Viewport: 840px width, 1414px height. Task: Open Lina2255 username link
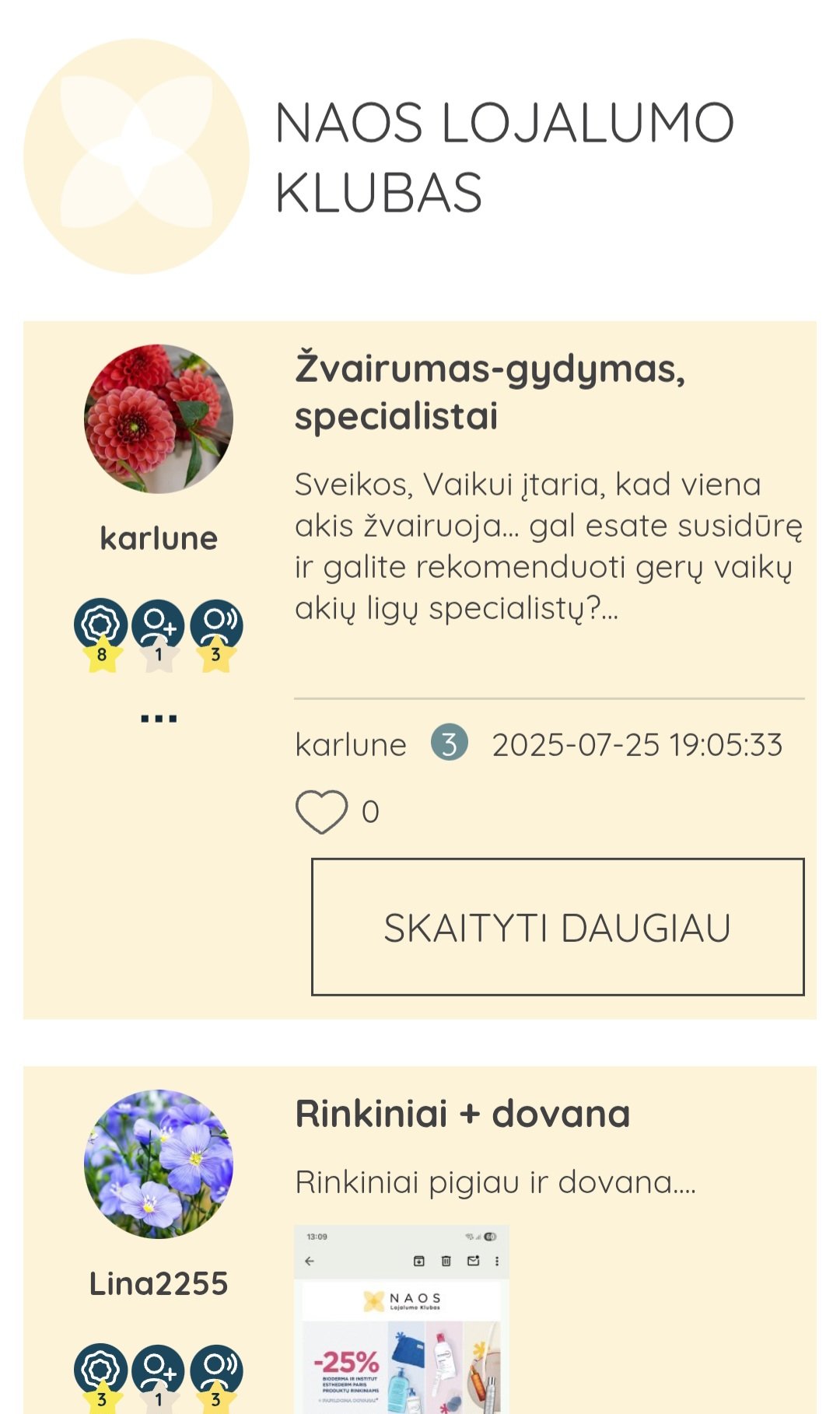tap(159, 1283)
